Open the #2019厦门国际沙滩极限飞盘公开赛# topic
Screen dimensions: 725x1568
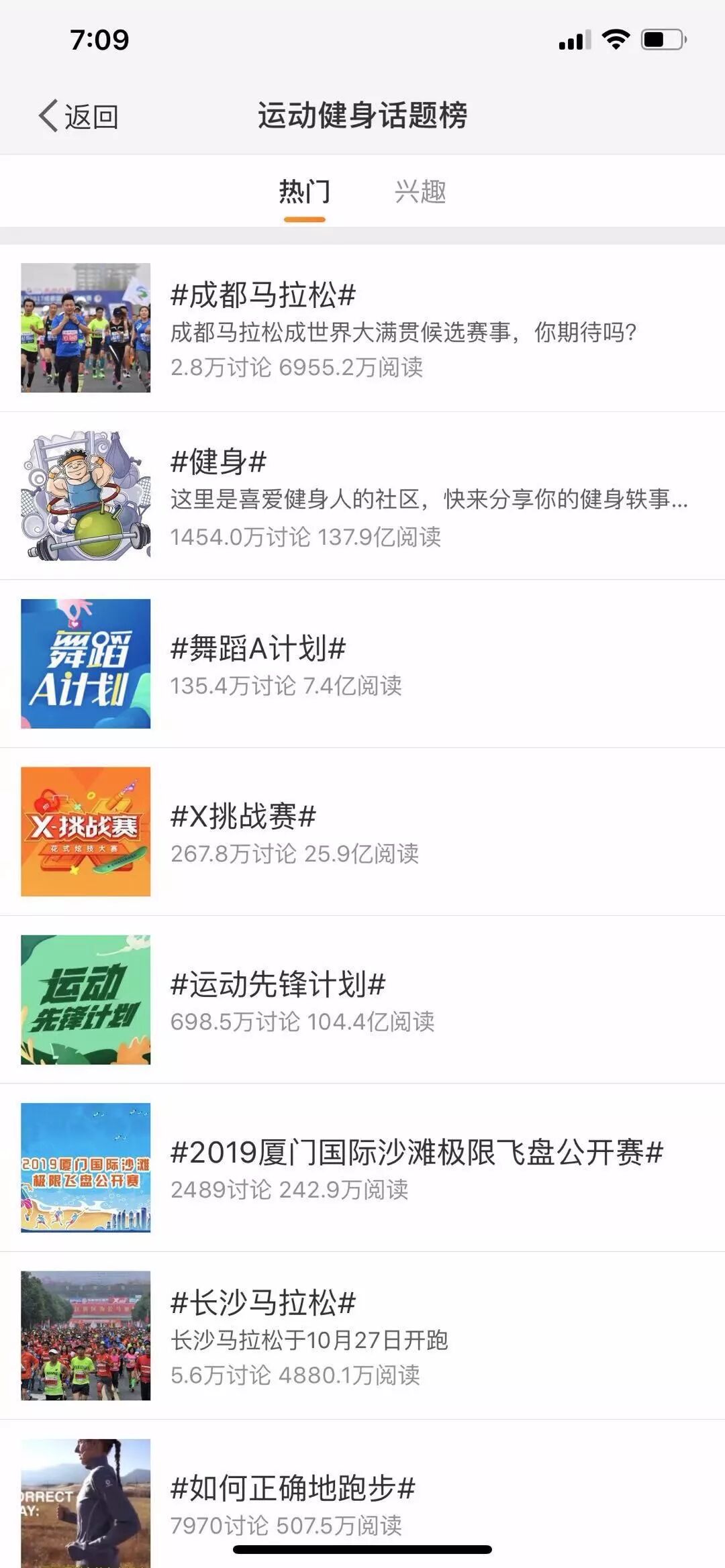coord(416,1153)
